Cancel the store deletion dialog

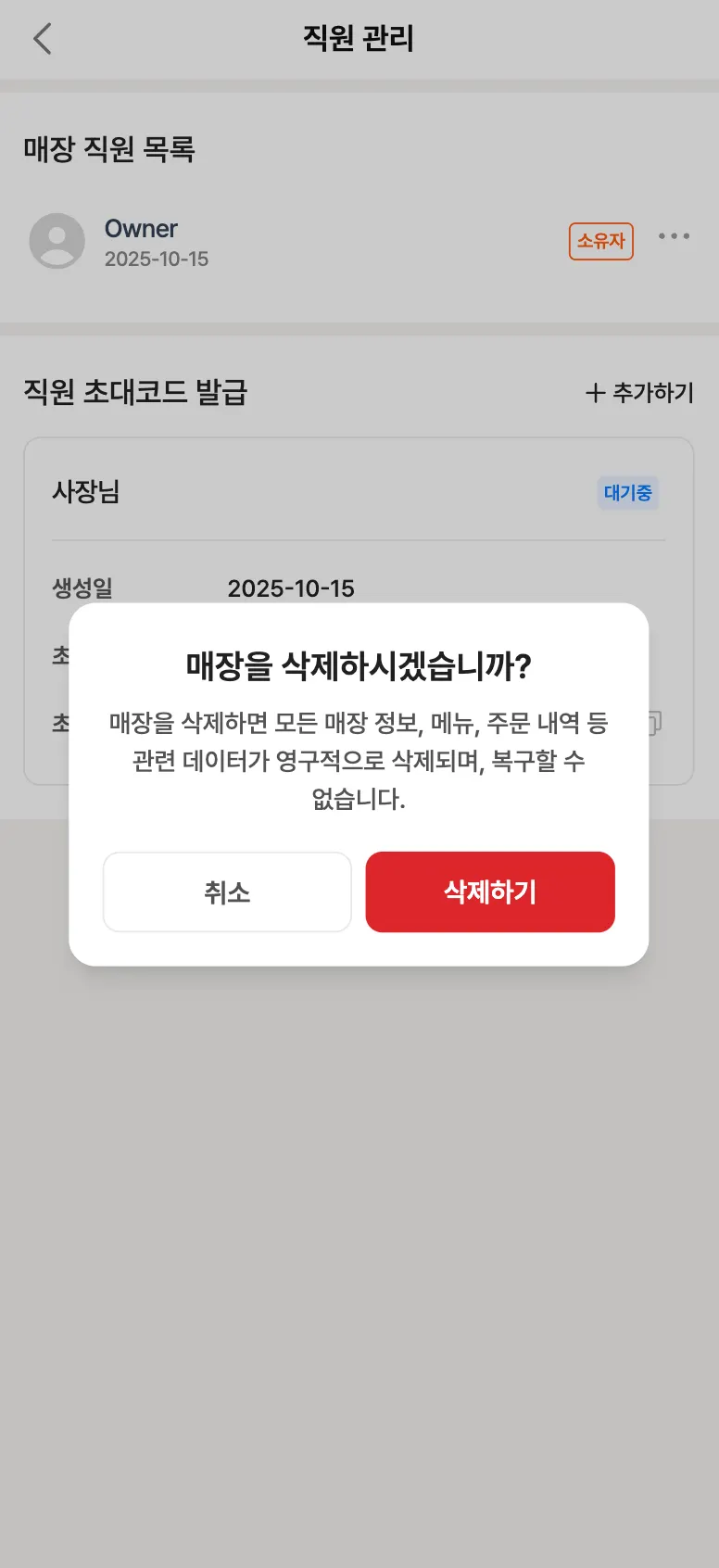coord(227,891)
